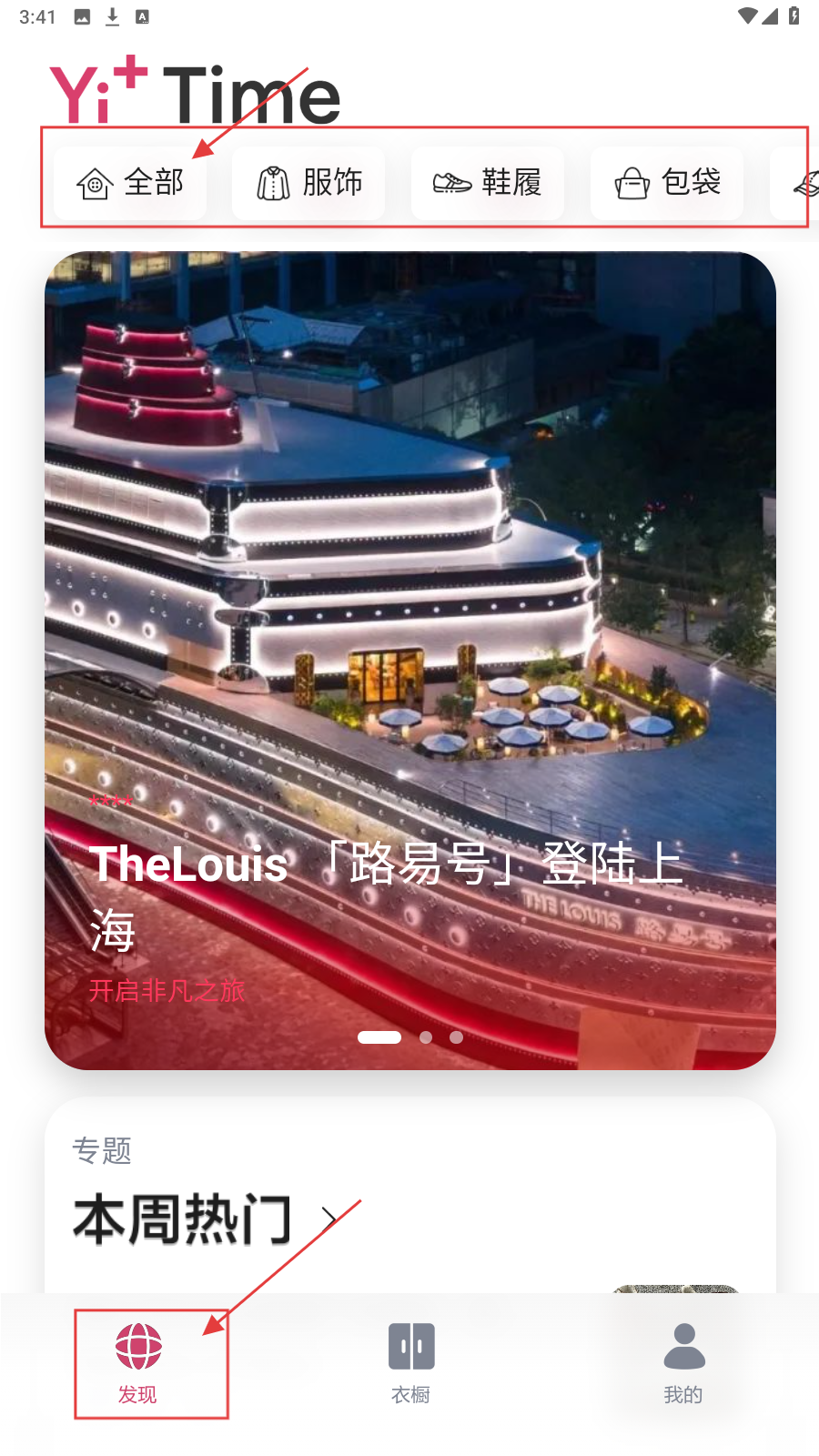
Task: Switch to the 服饰 category
Action: click(x=308, y=183)
